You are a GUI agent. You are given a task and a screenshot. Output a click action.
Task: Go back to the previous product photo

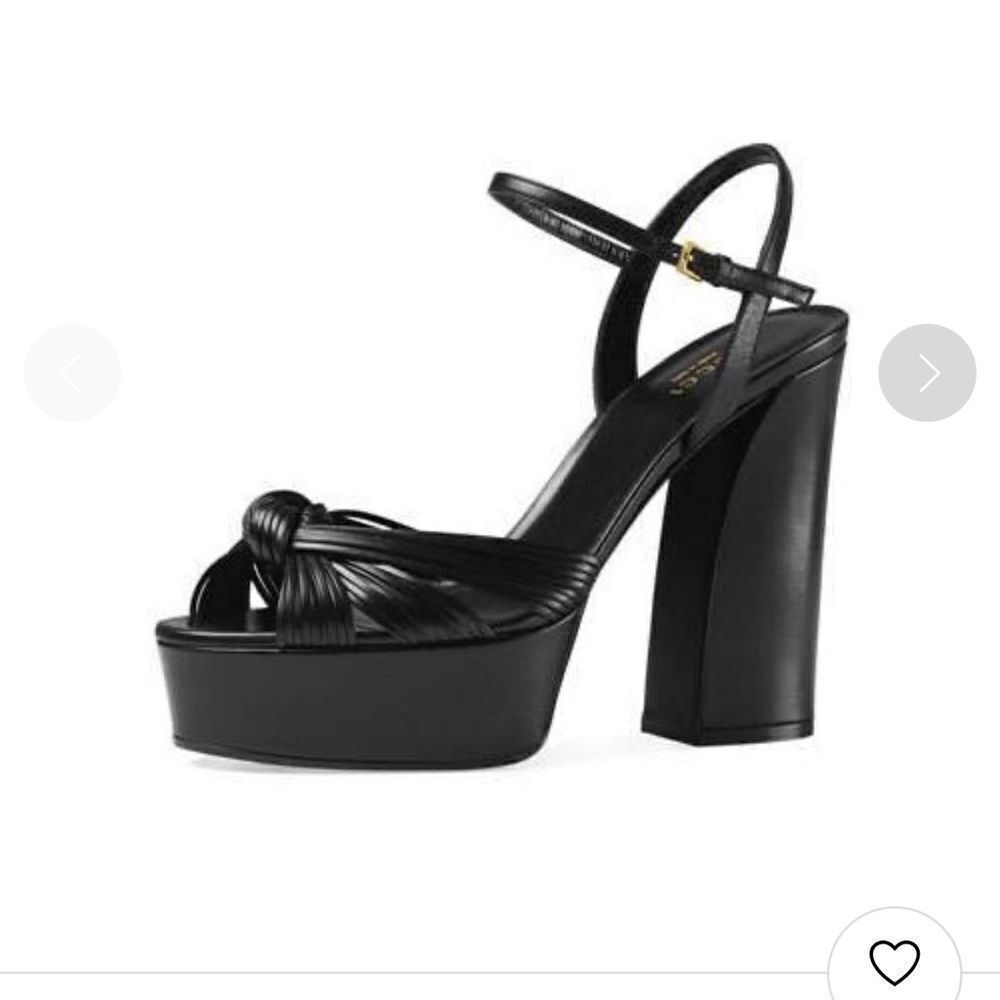72,373
